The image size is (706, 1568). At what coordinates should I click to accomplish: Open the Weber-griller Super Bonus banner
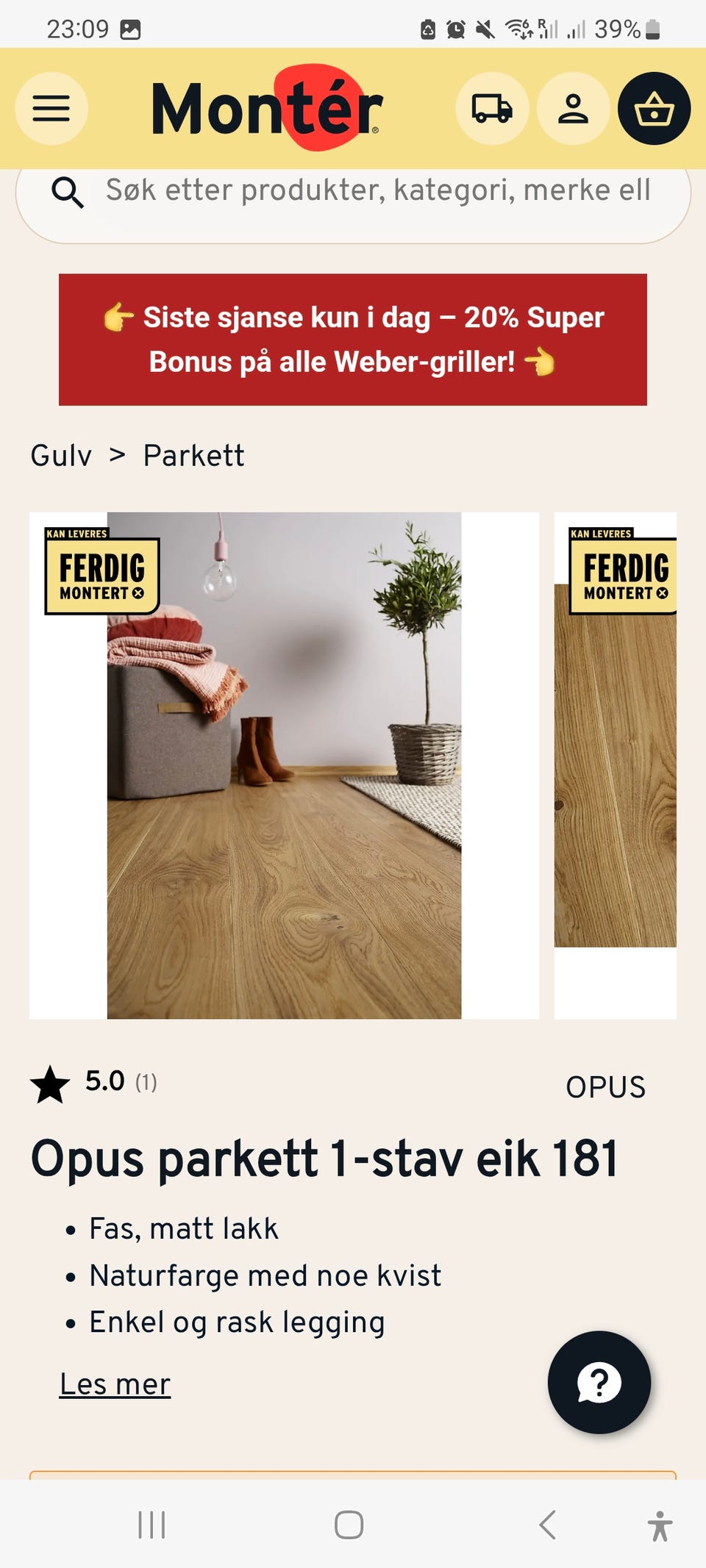[352, 338]
